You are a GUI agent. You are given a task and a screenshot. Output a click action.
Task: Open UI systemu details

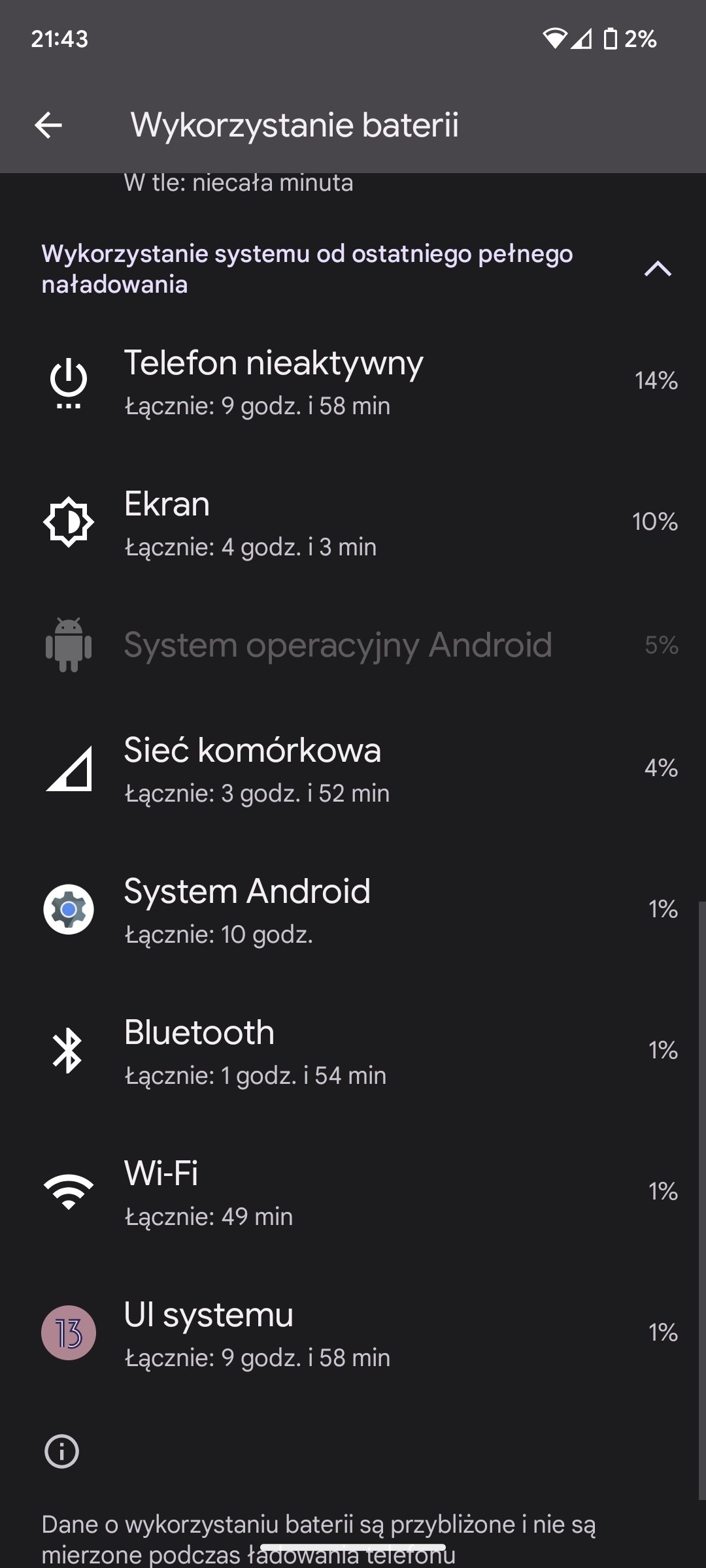pos(353,1333)
